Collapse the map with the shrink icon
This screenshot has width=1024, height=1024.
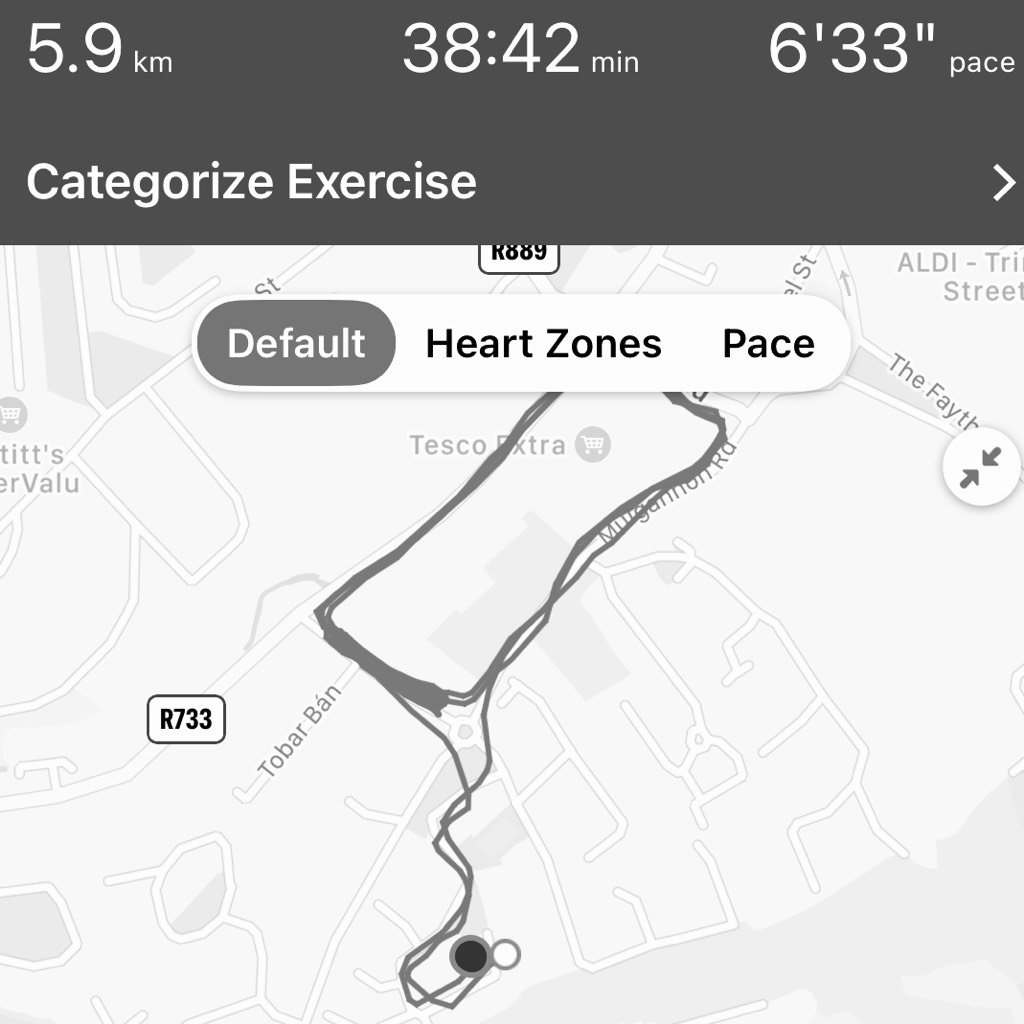coord(981,467)
